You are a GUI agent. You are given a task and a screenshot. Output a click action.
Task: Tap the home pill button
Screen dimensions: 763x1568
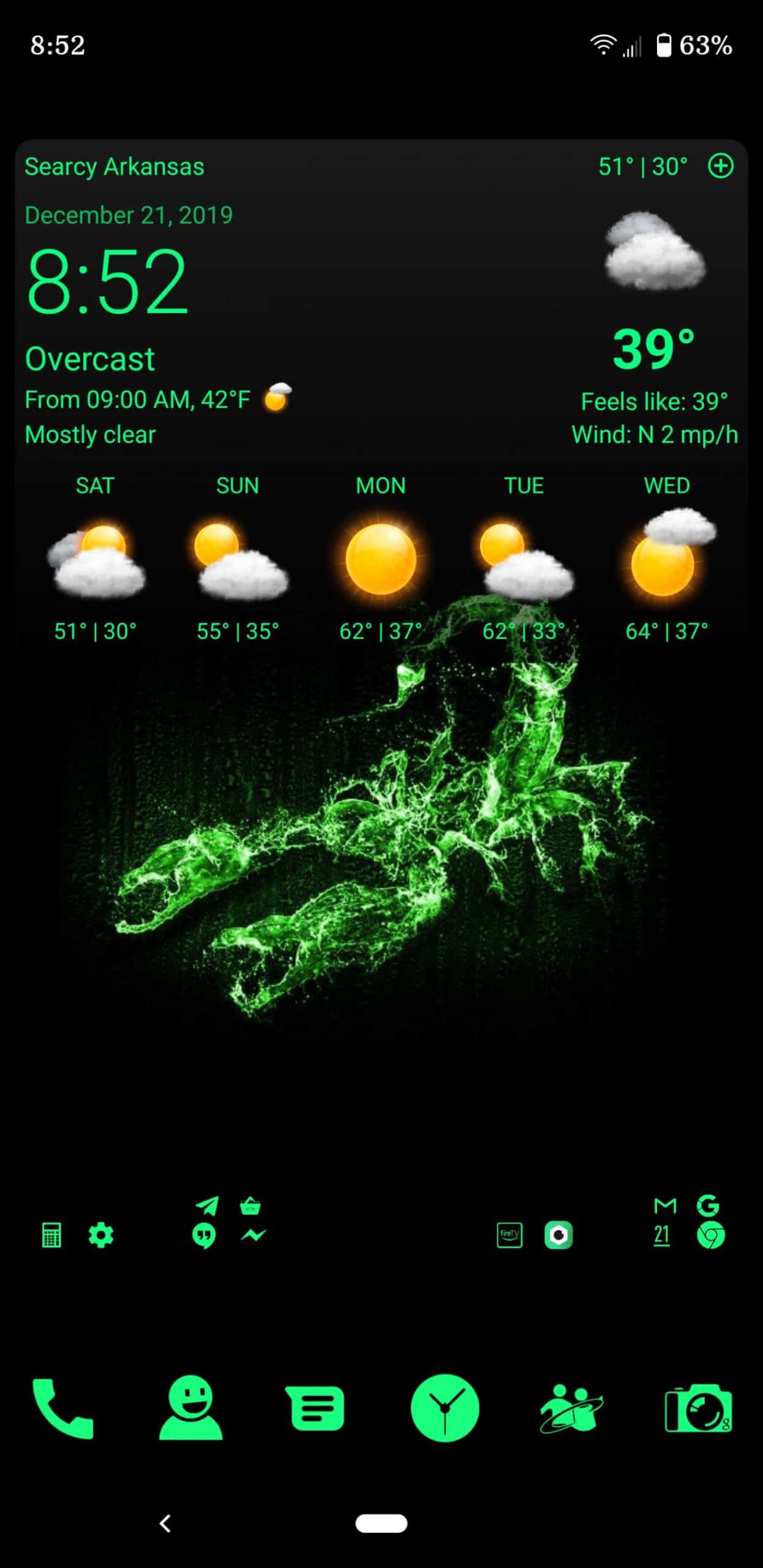(x=382, y=1523)
